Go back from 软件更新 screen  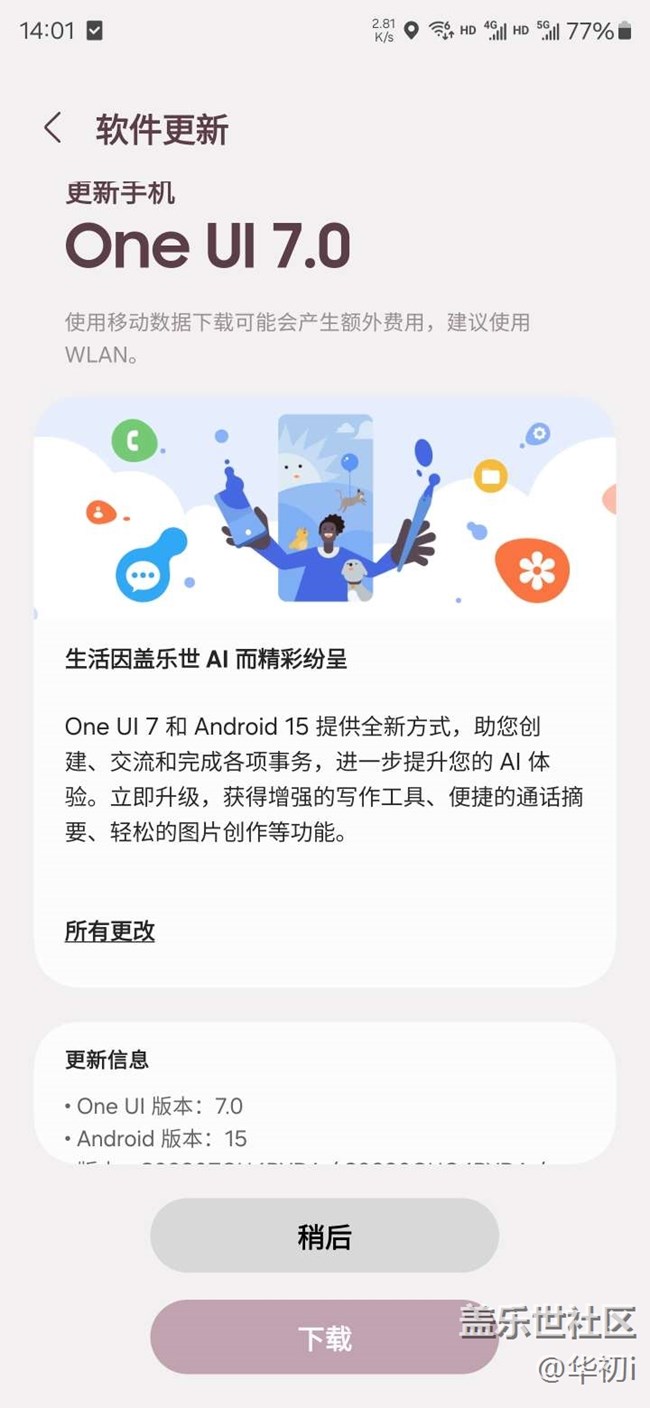tap(53, 128)
